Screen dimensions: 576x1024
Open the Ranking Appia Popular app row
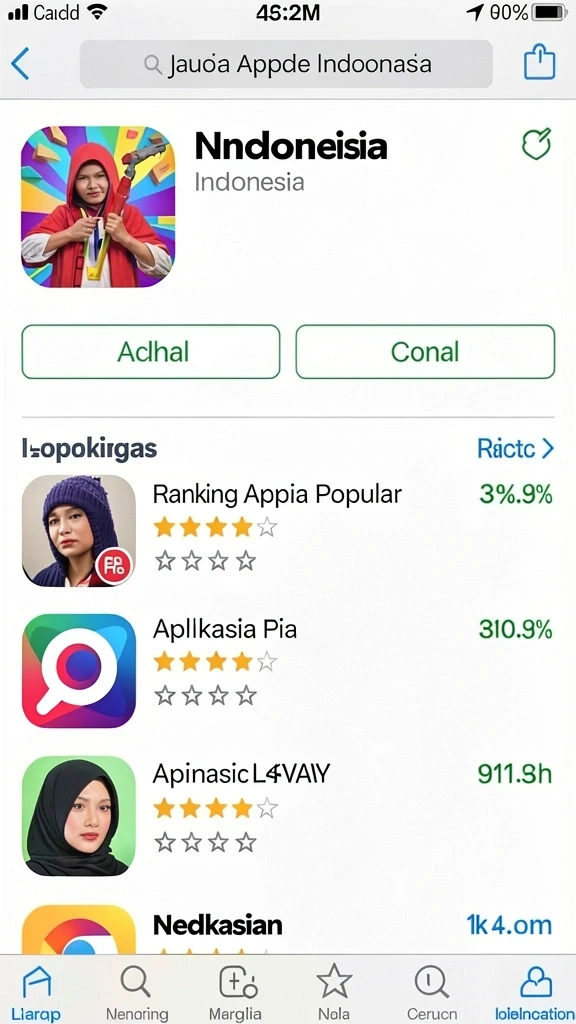point(288,530)
